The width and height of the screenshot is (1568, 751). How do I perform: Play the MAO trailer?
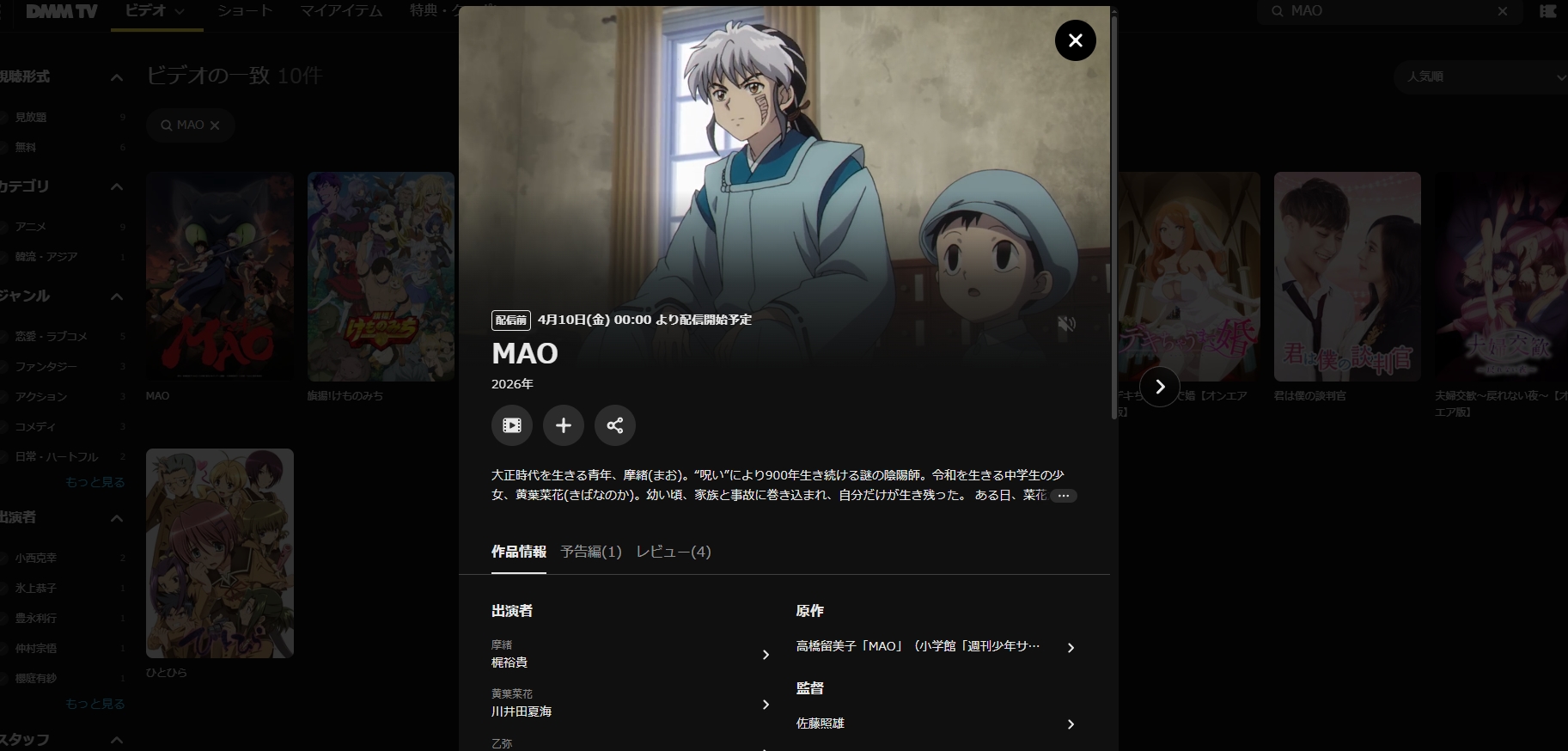click(512, 425)
